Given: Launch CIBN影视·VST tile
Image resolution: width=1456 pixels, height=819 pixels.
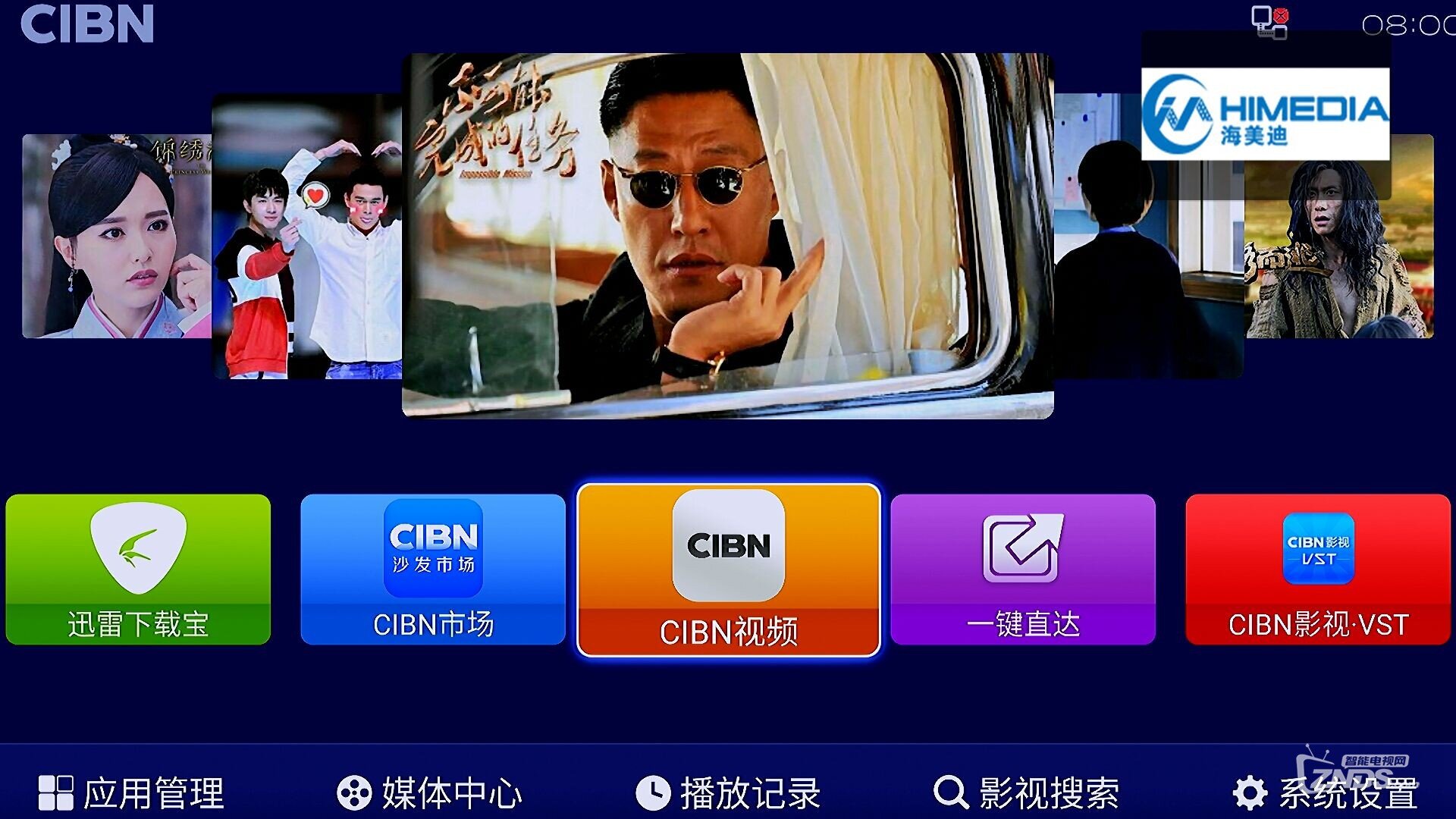Looking at the screenshot, I should pyautogui.click(x=1318, y=569).
